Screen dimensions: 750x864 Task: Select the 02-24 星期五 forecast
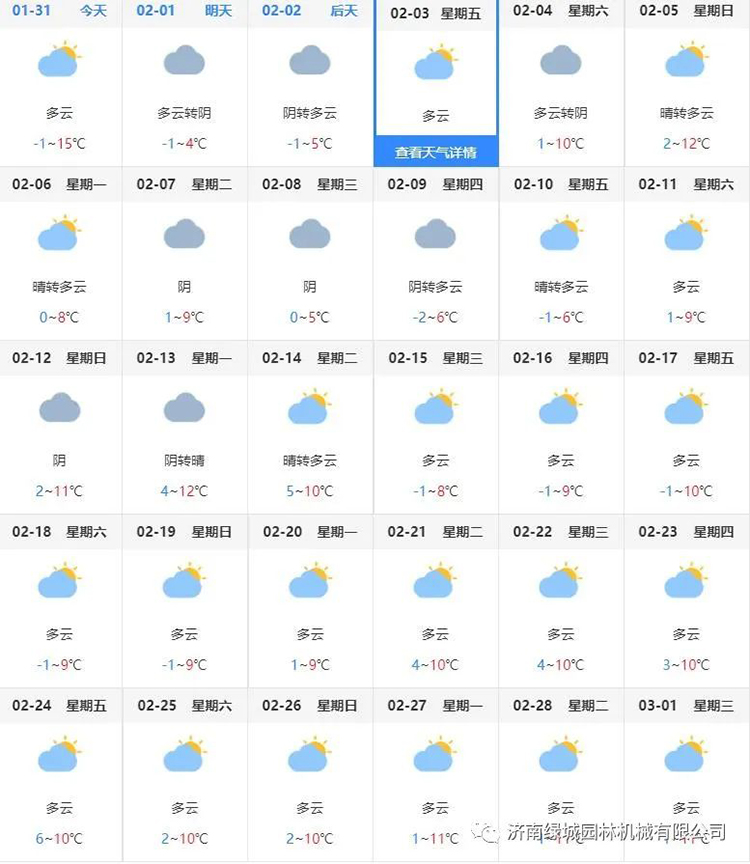60,777
